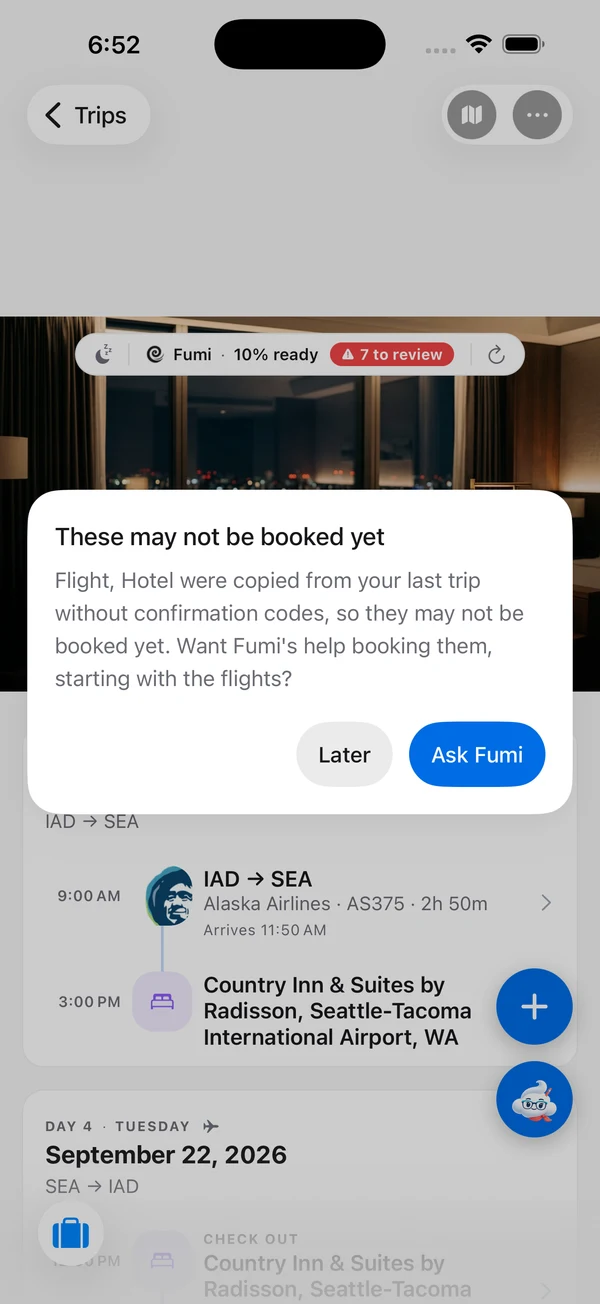Tap the sleep moon icon in Fumi bar
This screenshot has width=600, height=1304.
click(x=103, y=354)
